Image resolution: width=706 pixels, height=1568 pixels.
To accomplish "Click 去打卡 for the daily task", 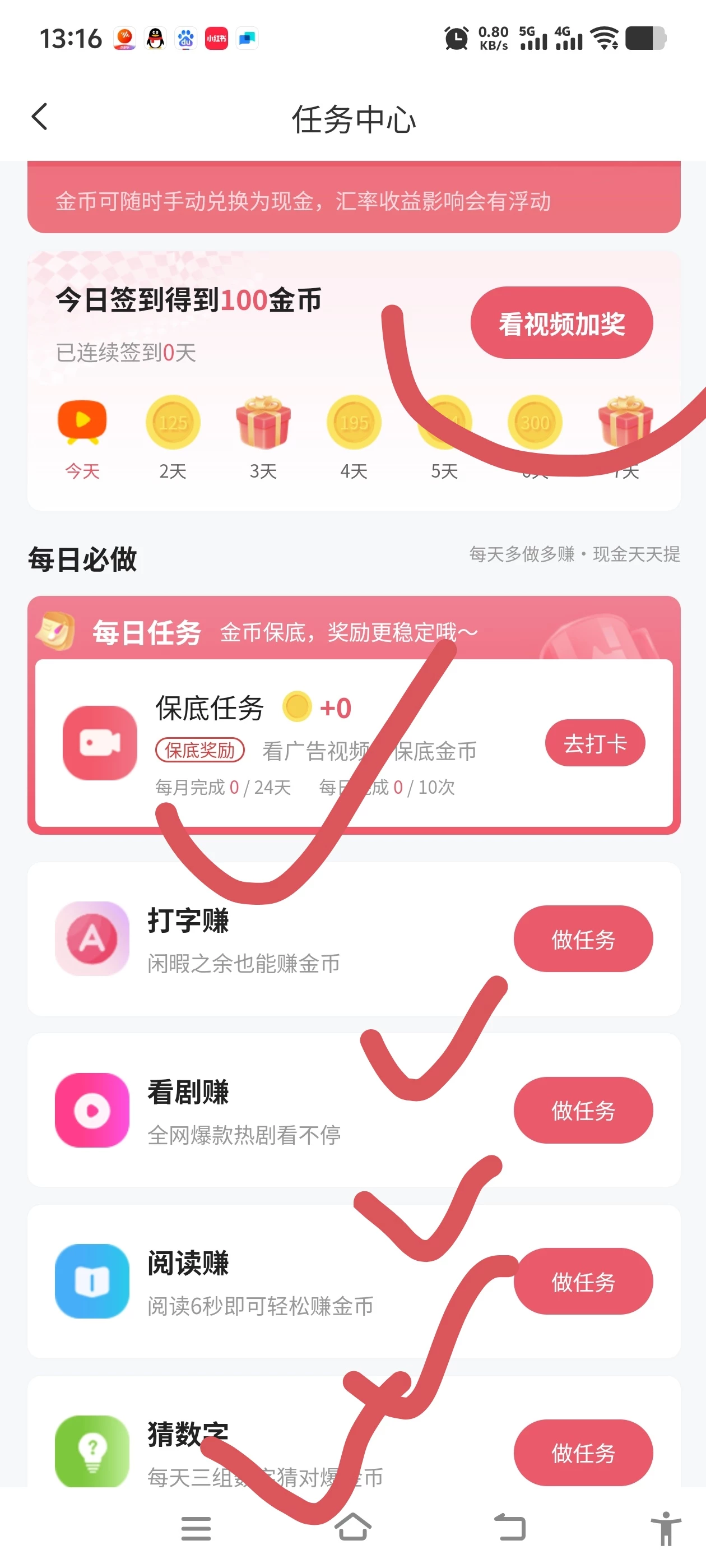I will pyautogui.click(x=594, y=743).
